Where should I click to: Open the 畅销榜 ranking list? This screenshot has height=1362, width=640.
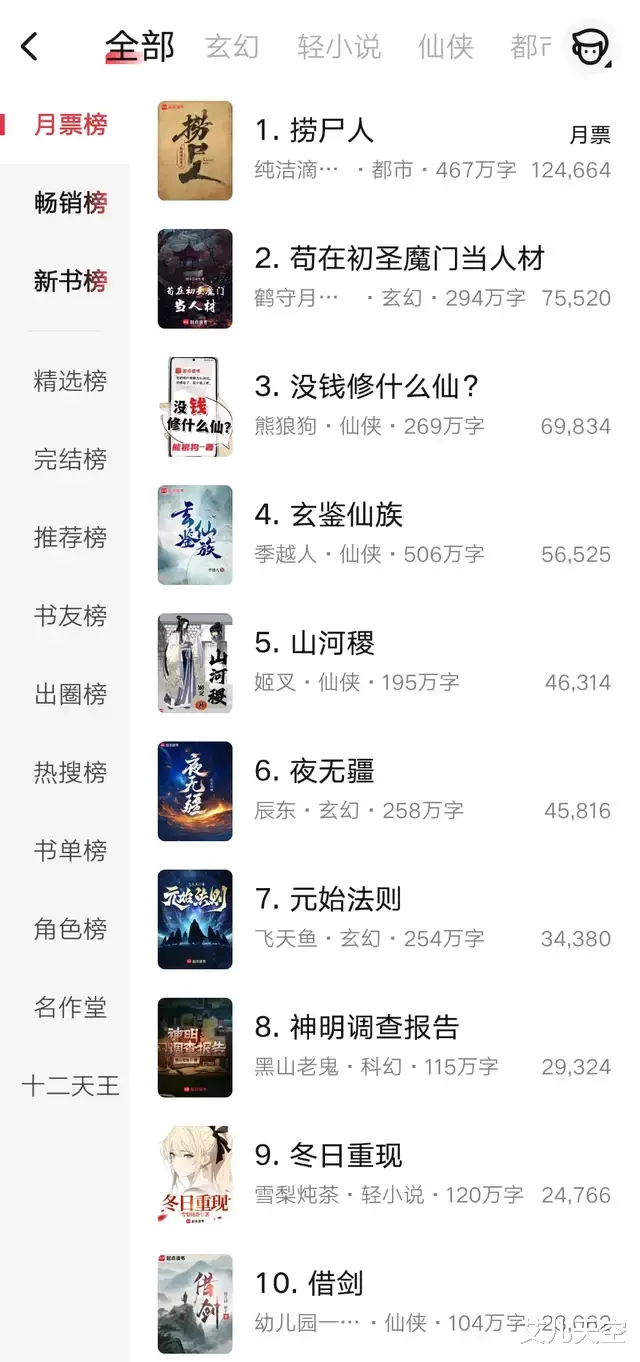click(x=70, y=203)
